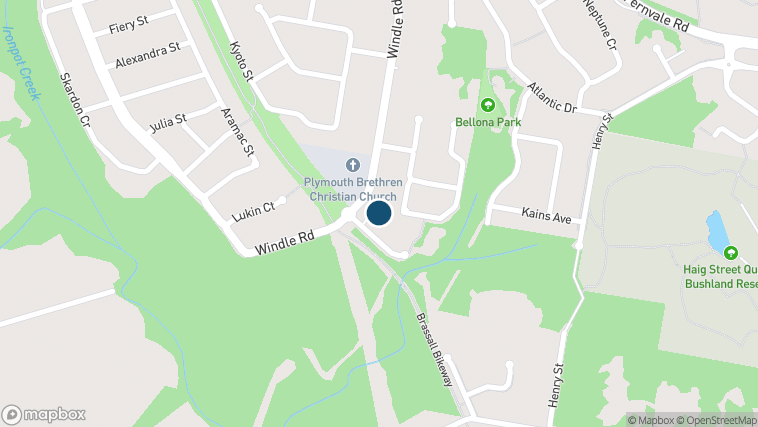Tap the dark blue location marker
The height and width of the screenshot is (427, 758).
pos(379,212)
